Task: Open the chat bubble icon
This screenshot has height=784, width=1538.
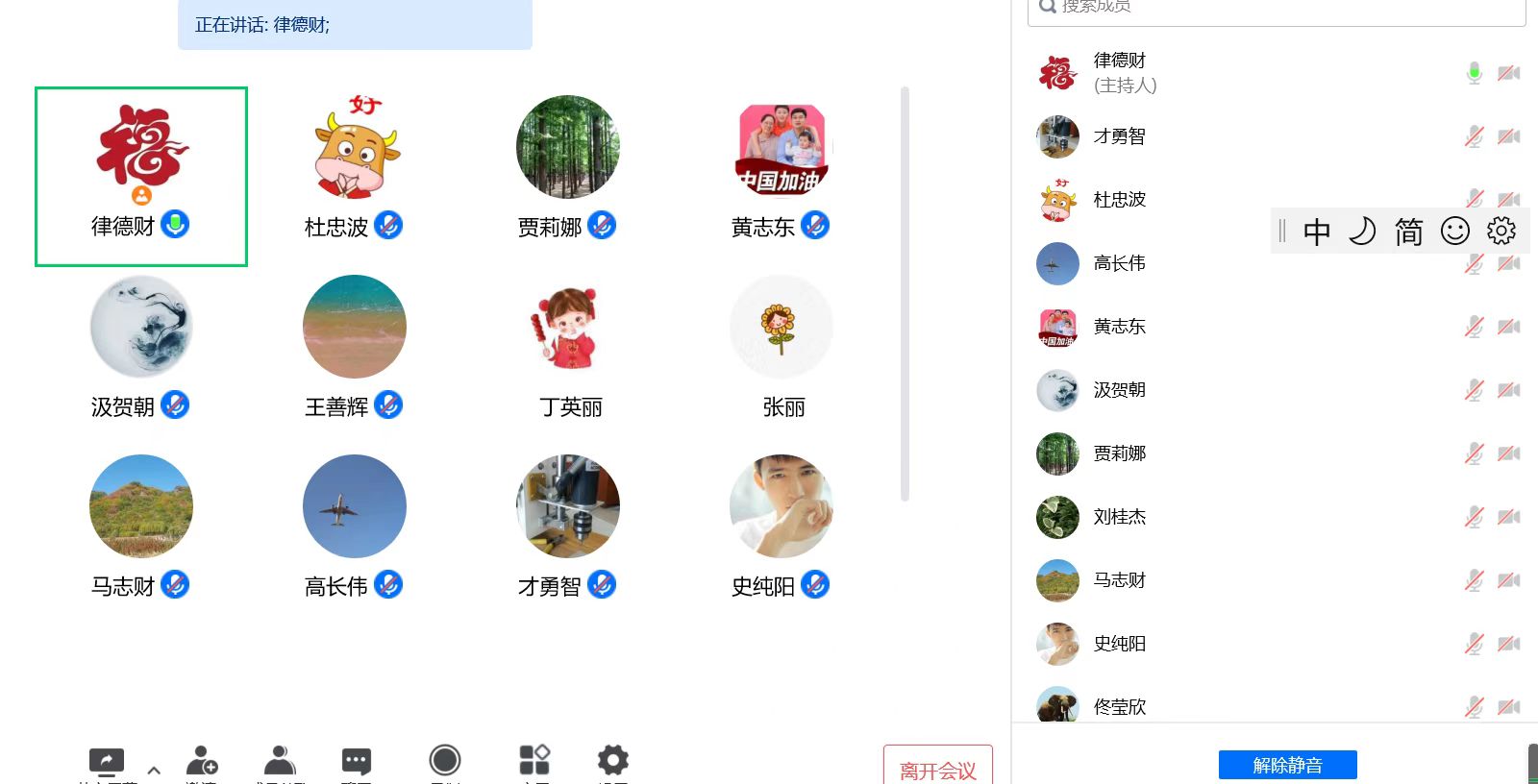Action: coord(357,761)
